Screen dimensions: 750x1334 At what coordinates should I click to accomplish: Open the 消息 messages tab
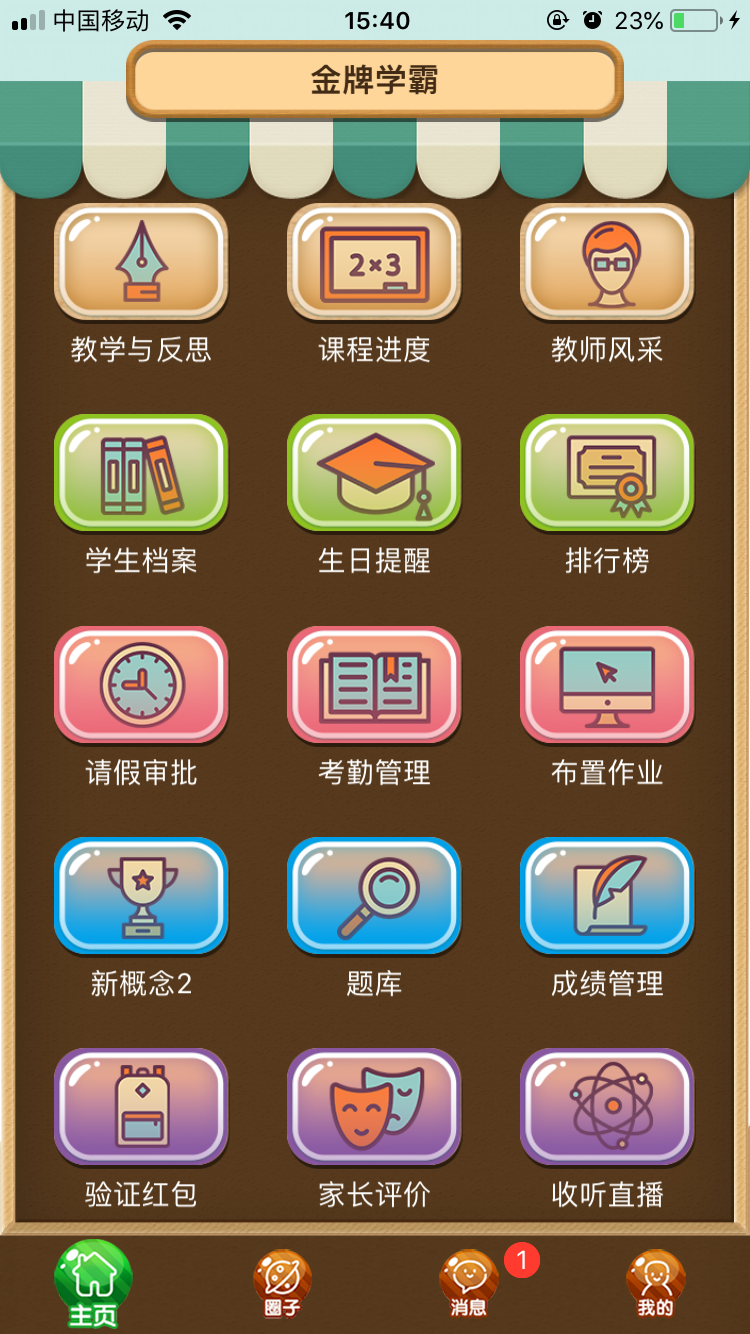469,1285
